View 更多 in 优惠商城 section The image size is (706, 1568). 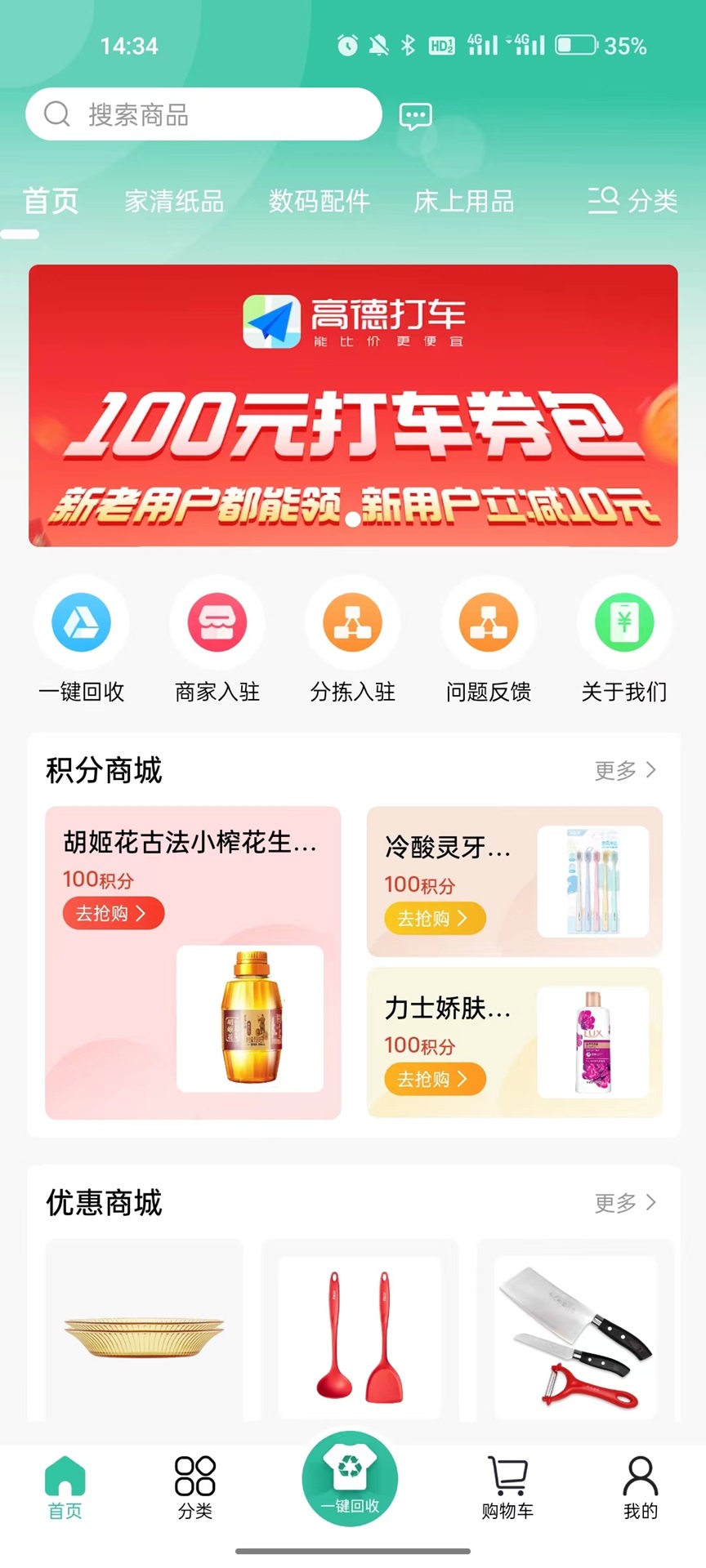(x=625, y=1202)
